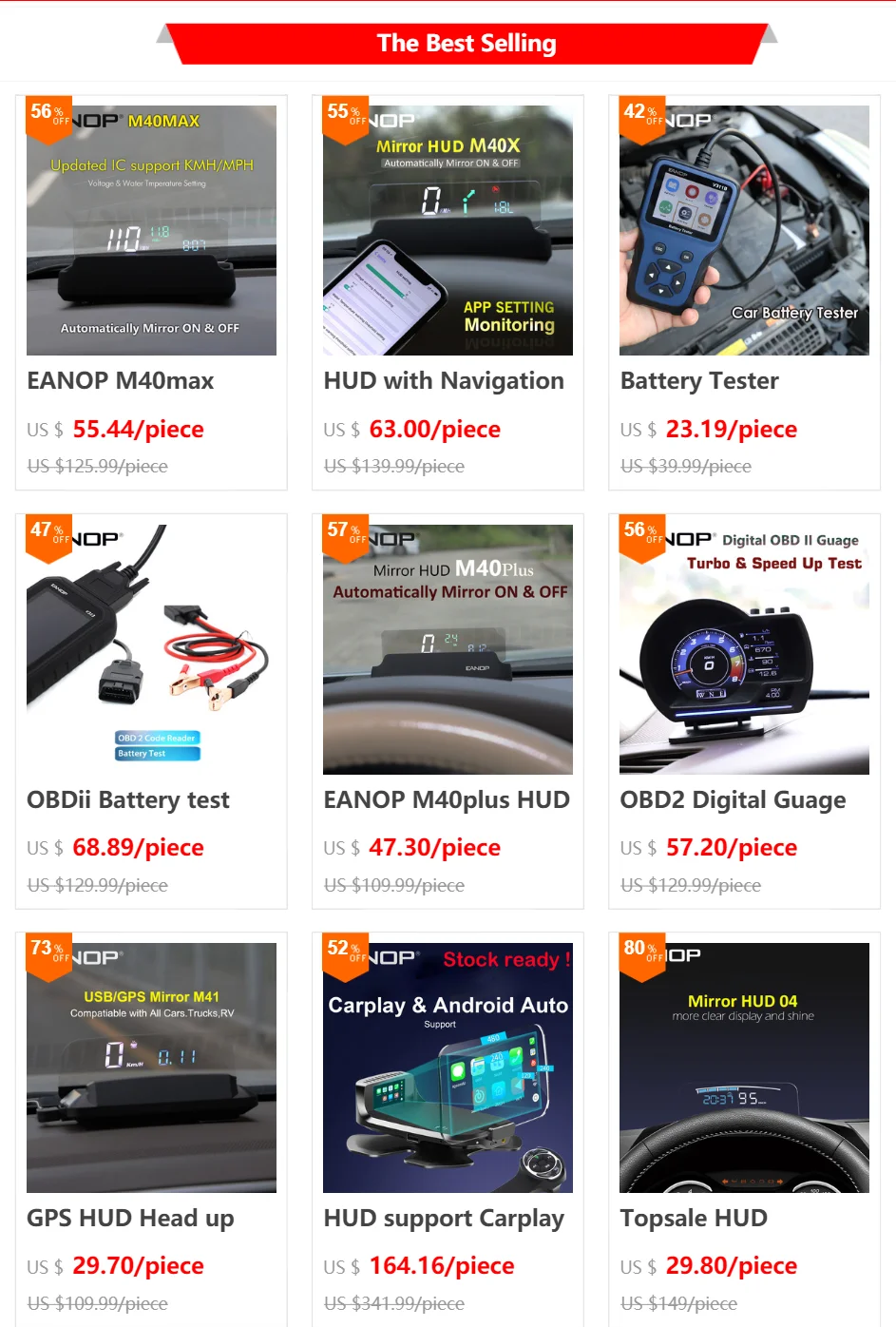Viewport: 896px width, 1327px height.
Task: Open the EANOP M40plus HUD card
Action: (x=448, y=711)
